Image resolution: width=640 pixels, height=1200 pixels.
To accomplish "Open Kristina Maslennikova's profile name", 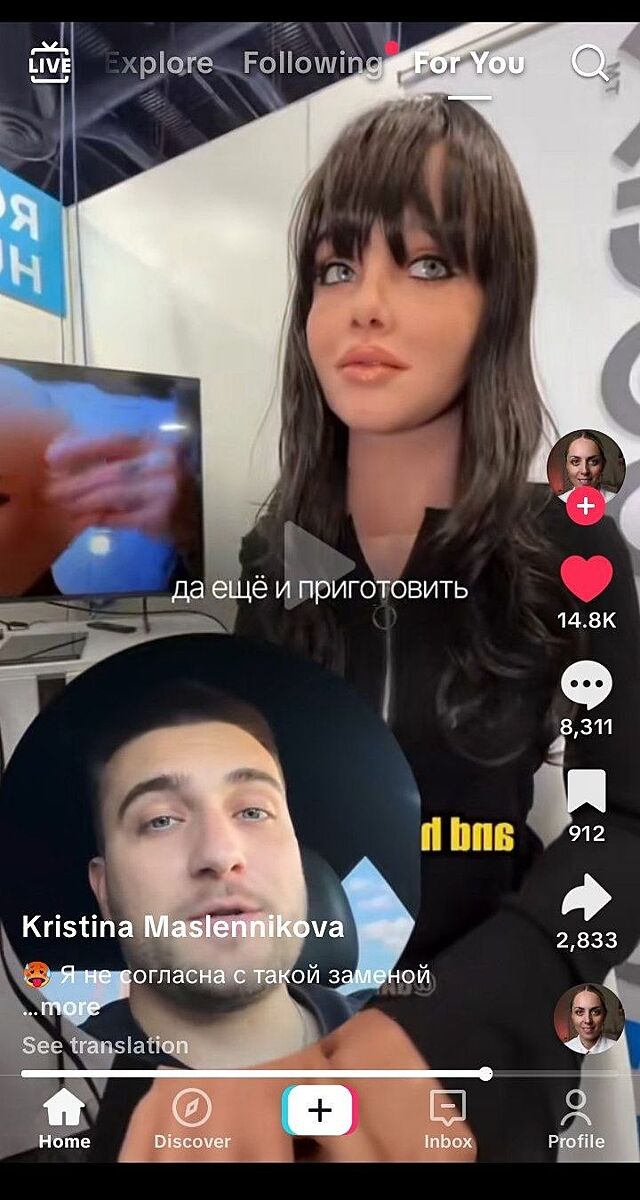I will click(x=183, y=927).
